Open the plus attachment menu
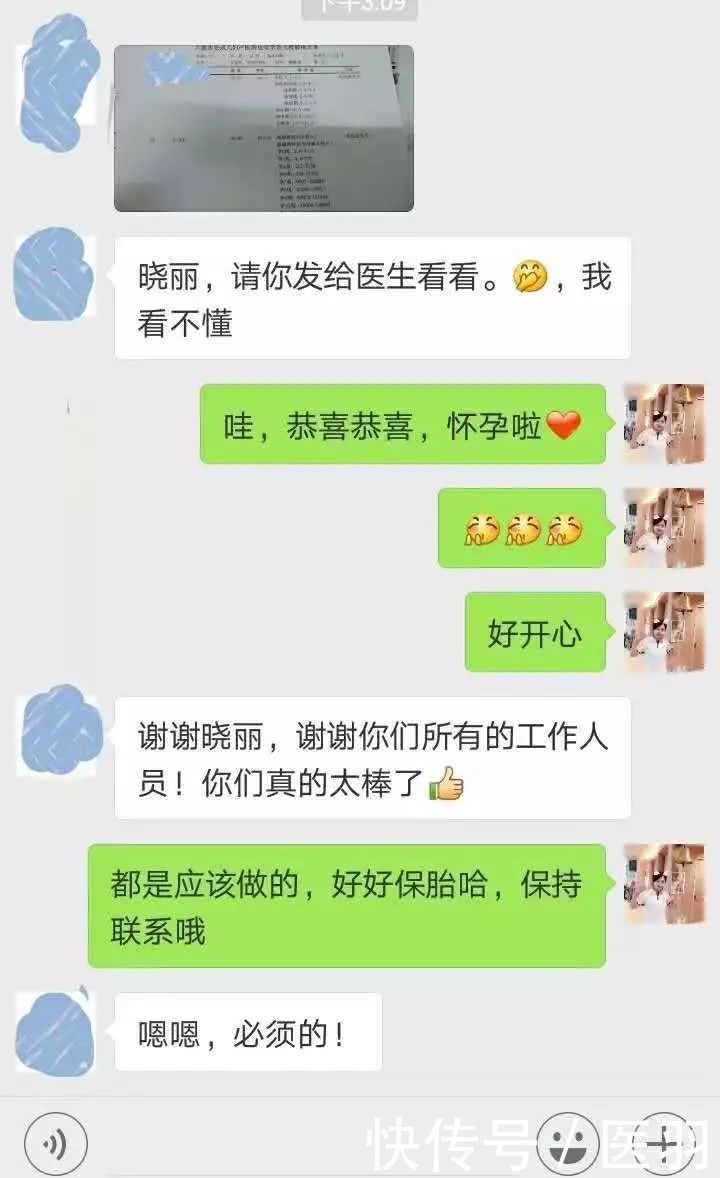This screenshot has height=1178, width=720. pos(664,1143)
